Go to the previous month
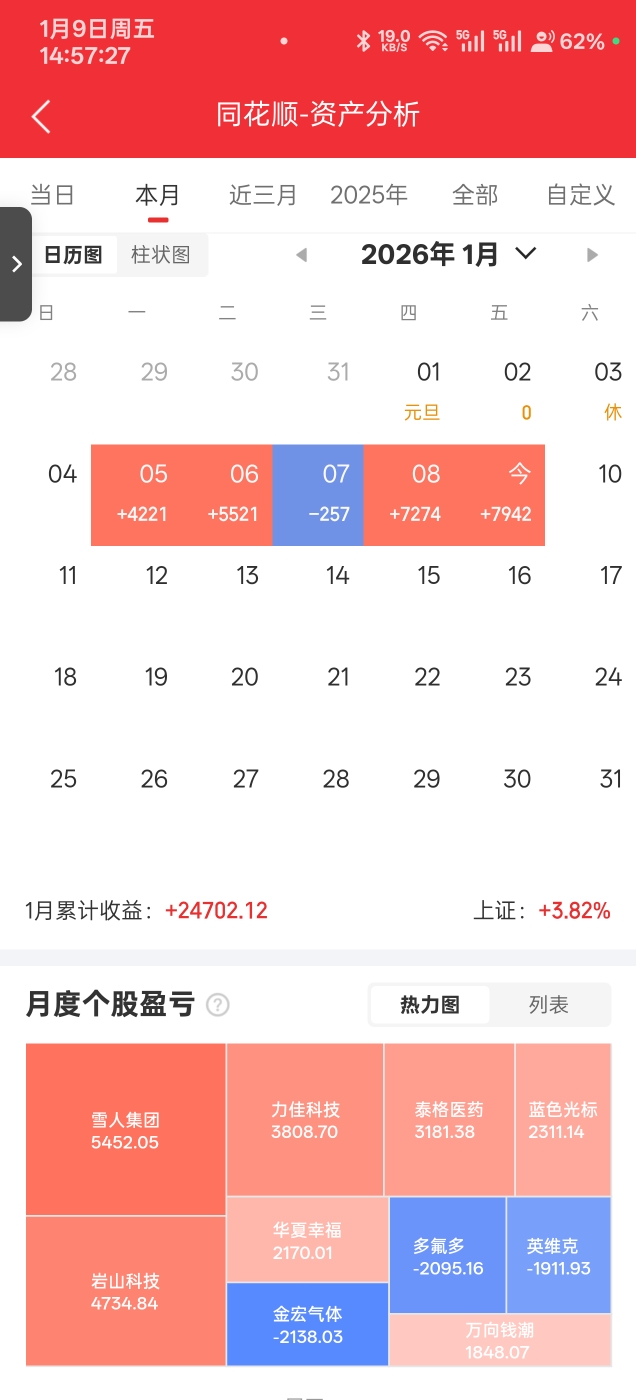The image size is (636, 1400). pyautogui.click(x=301, y=255)
